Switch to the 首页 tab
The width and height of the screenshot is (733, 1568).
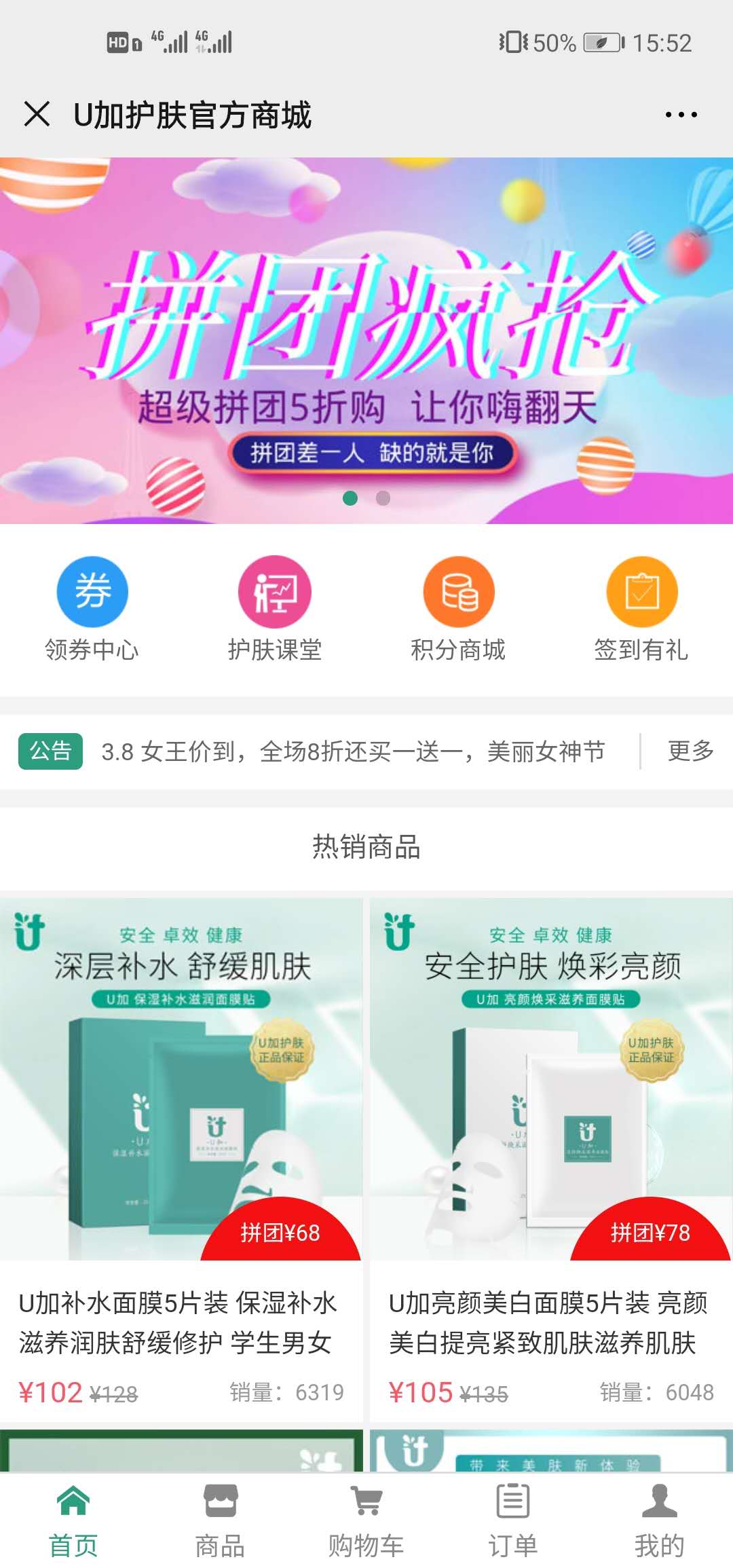(x=73, y=1520)
